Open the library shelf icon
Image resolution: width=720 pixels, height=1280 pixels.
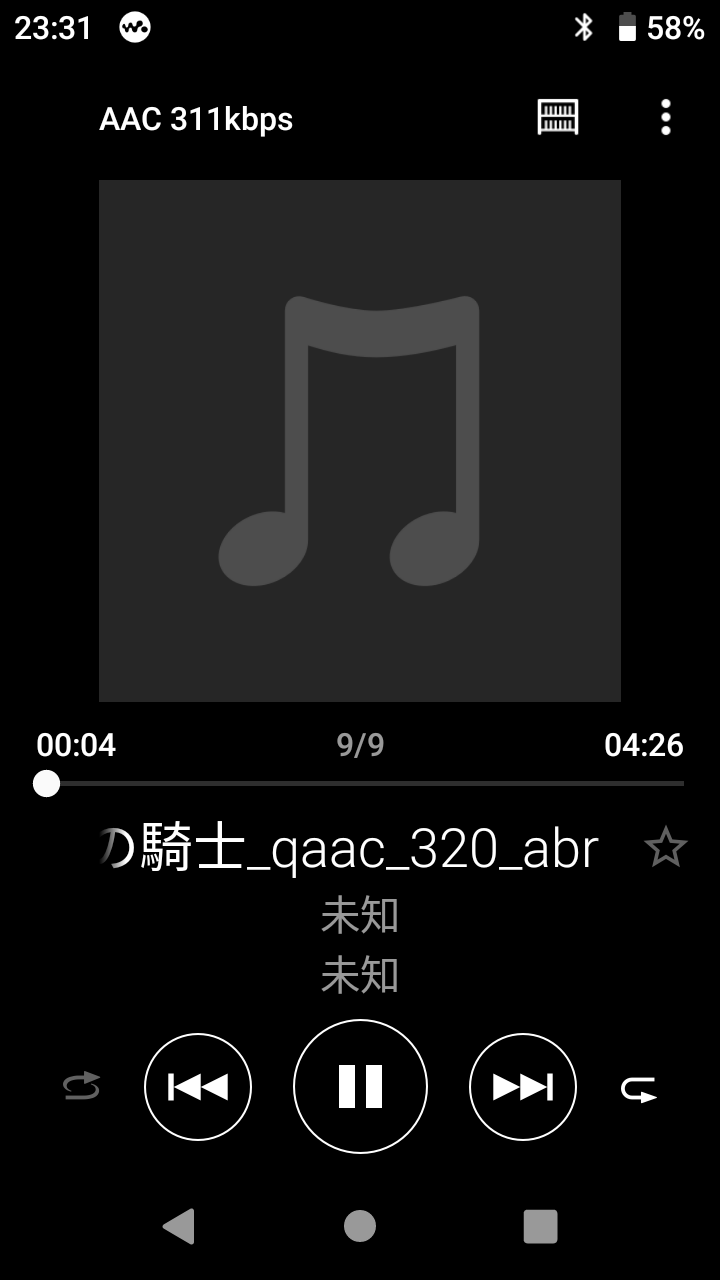coord(558,118)
